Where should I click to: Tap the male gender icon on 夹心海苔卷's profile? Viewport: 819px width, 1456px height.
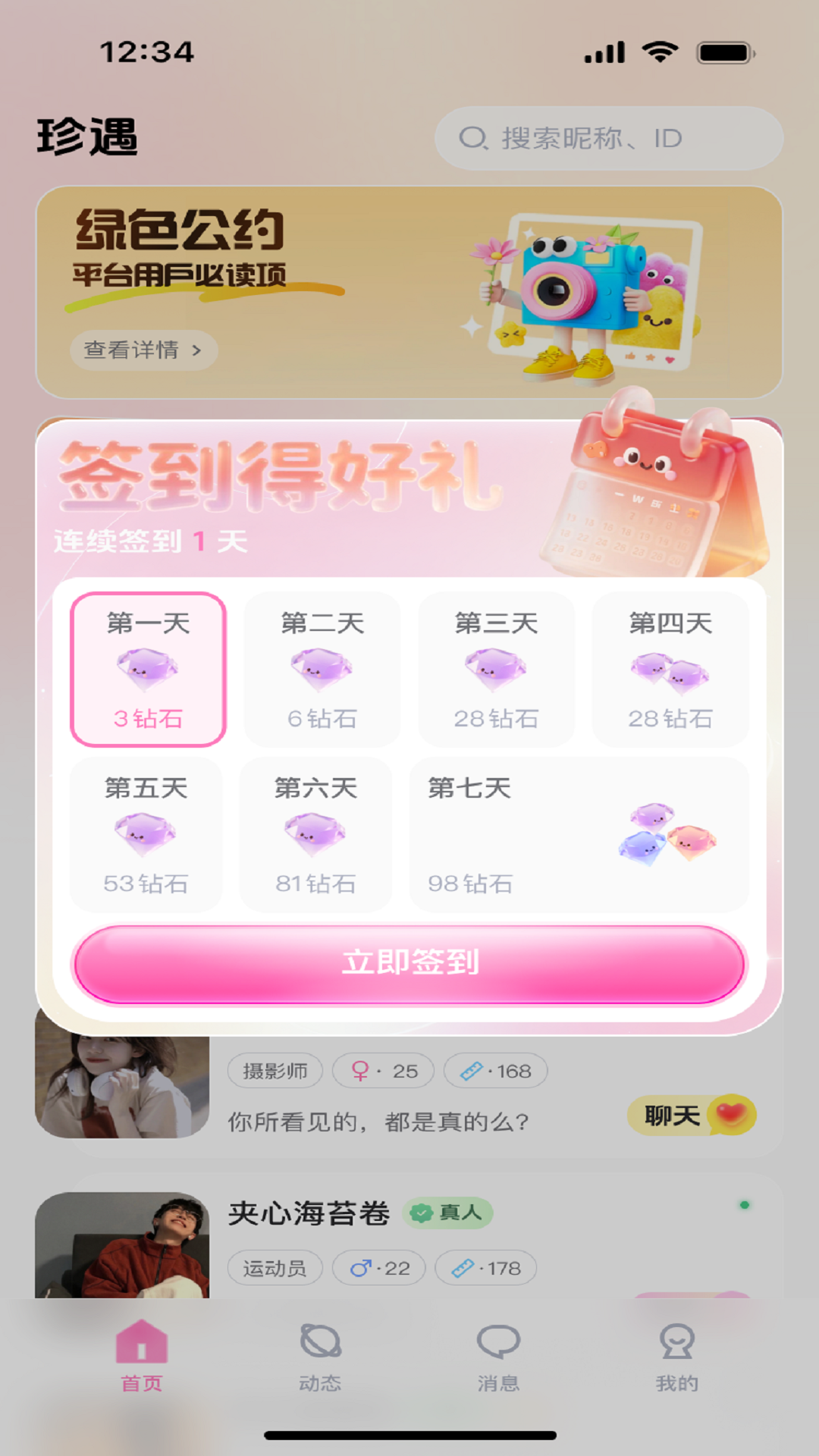[x=362, y=1268]
